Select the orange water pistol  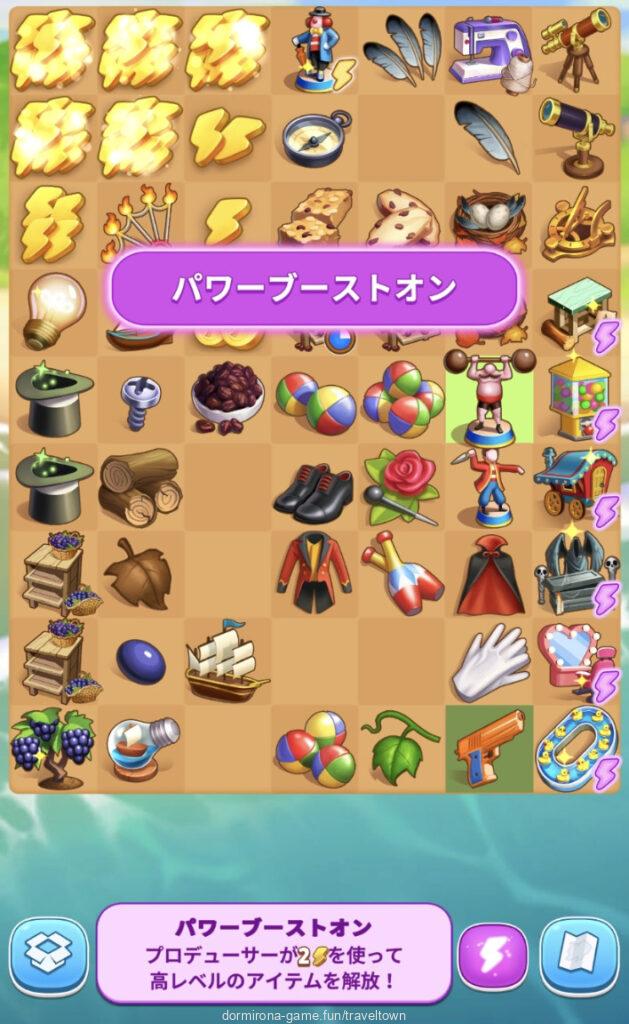489,747
